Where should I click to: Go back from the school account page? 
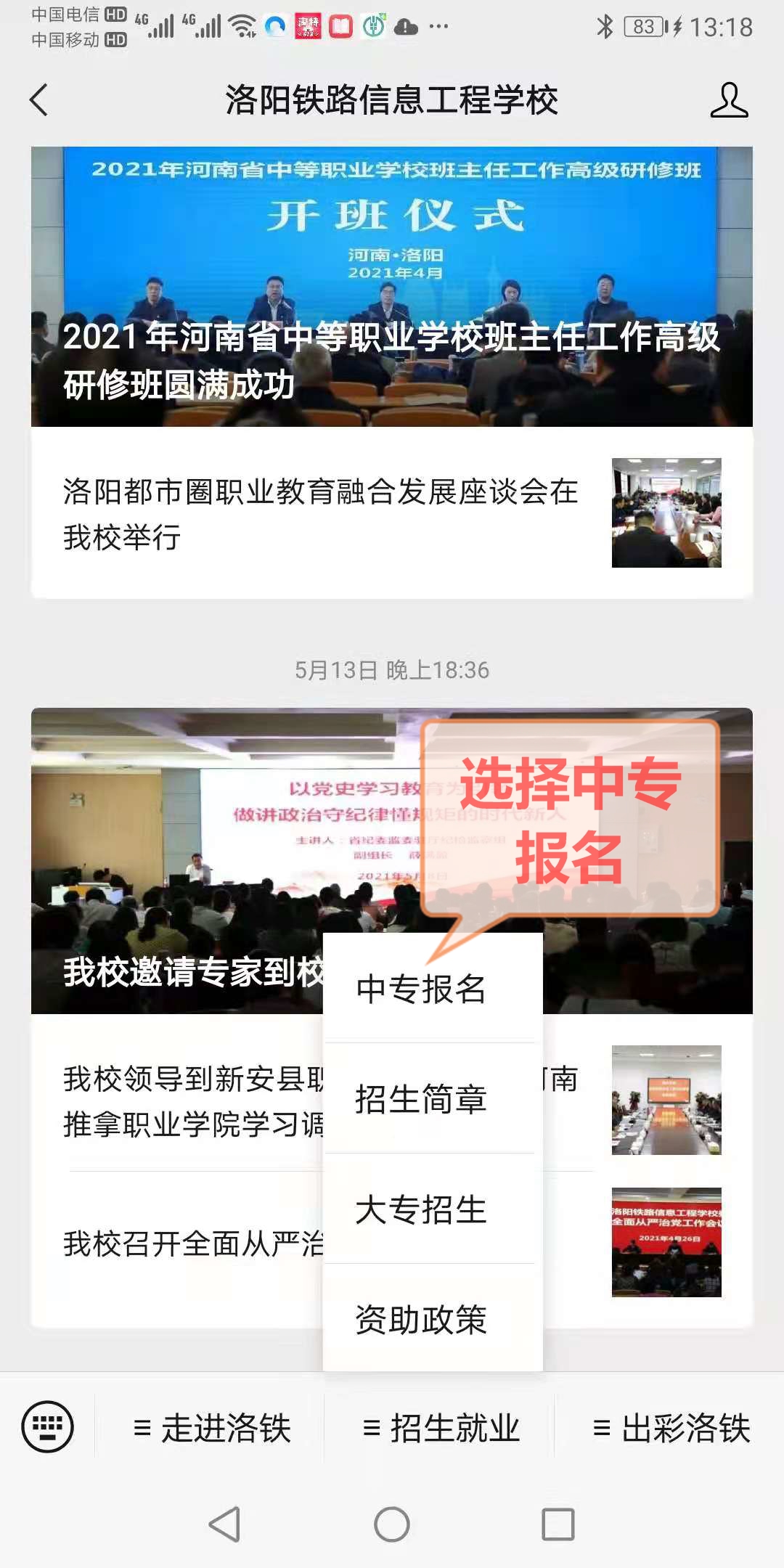pos(39,99)
